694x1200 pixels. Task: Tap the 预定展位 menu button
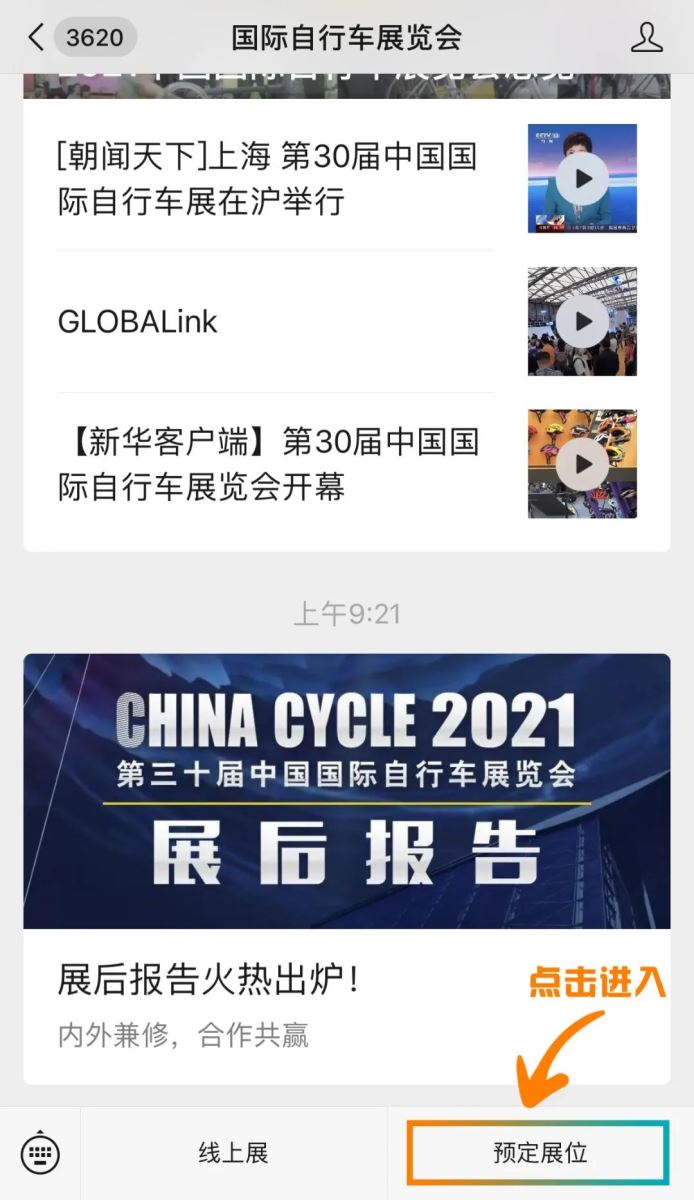pyautogui.click(x=539, y=1153)
